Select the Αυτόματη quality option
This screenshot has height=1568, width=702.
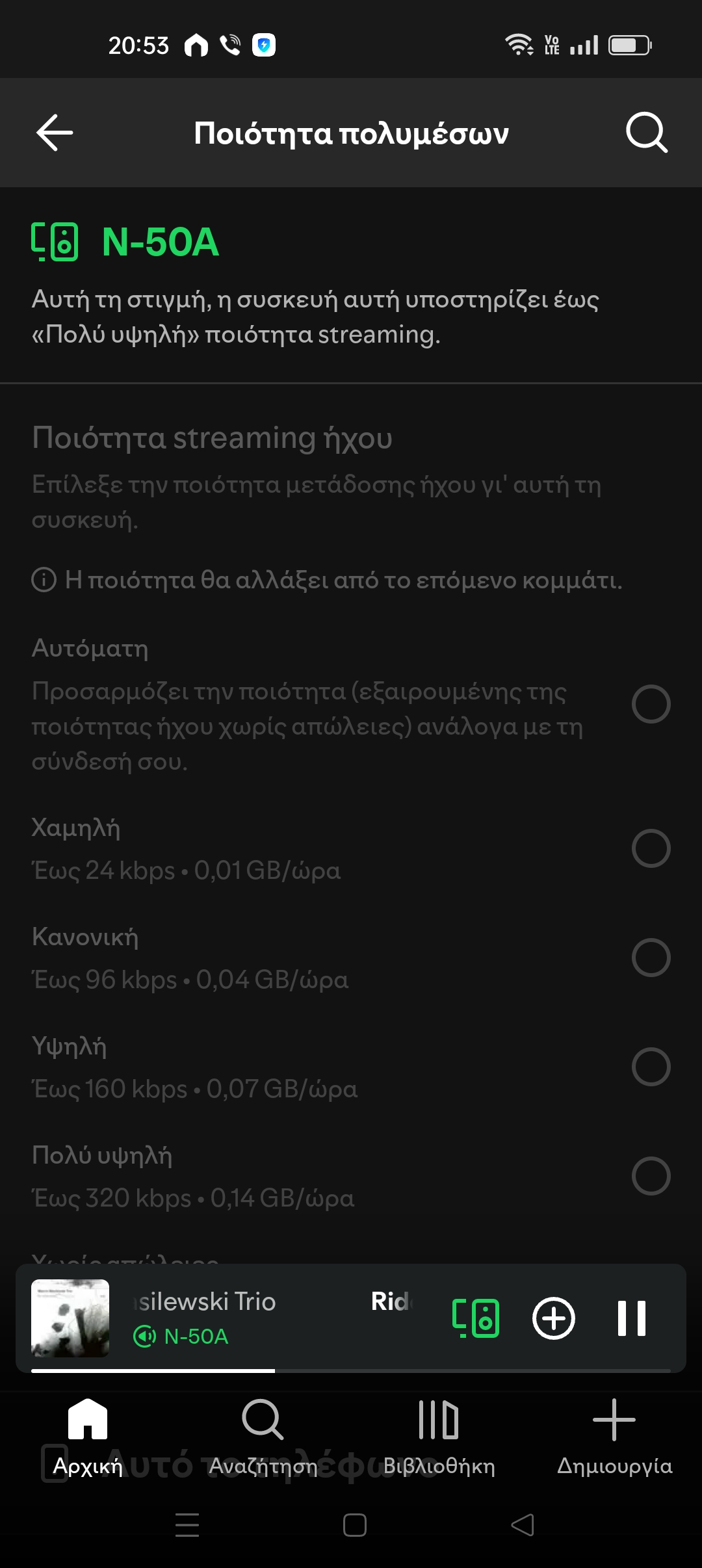point(651,704)
